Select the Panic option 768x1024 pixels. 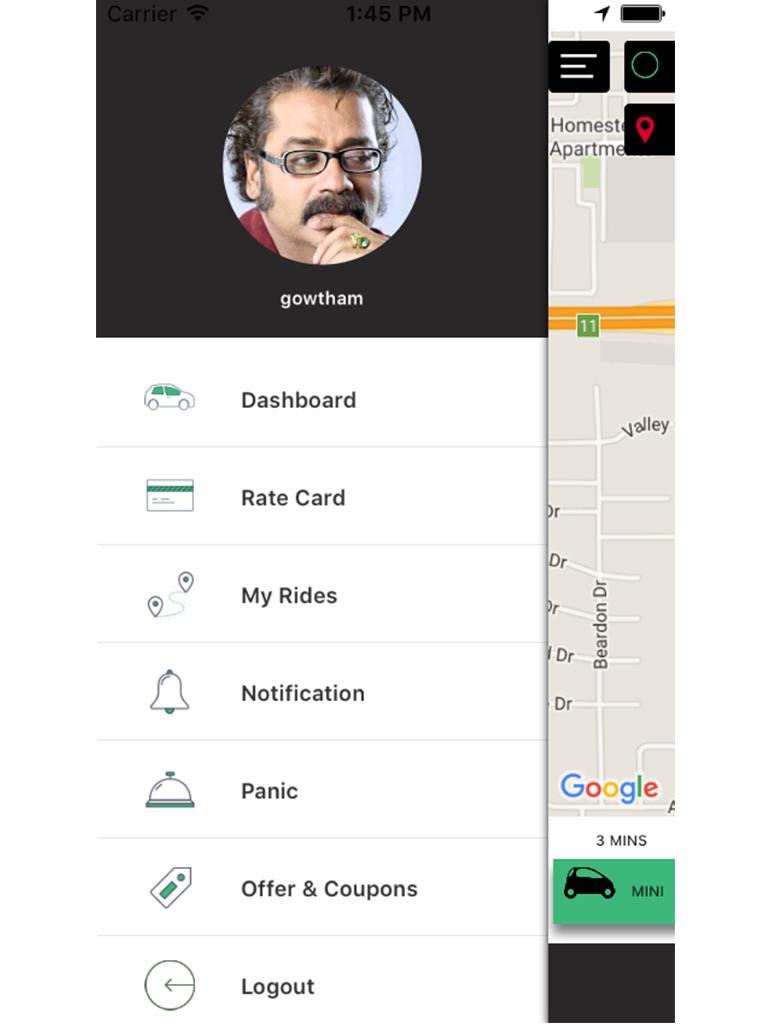coord(322,790)
